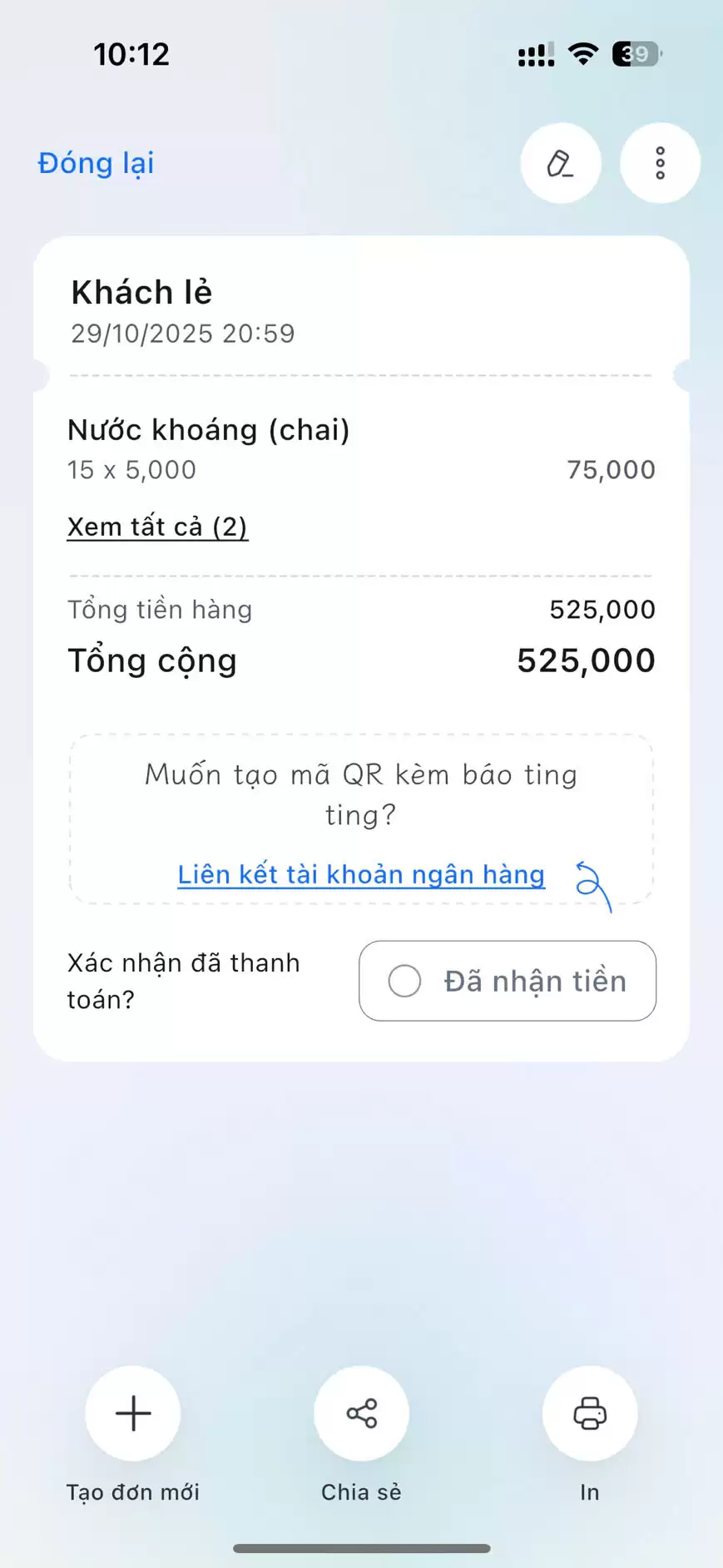Edit this order with the pencil icon
723x1568 pixels.
pyautogui.click(x=560, y=163)
